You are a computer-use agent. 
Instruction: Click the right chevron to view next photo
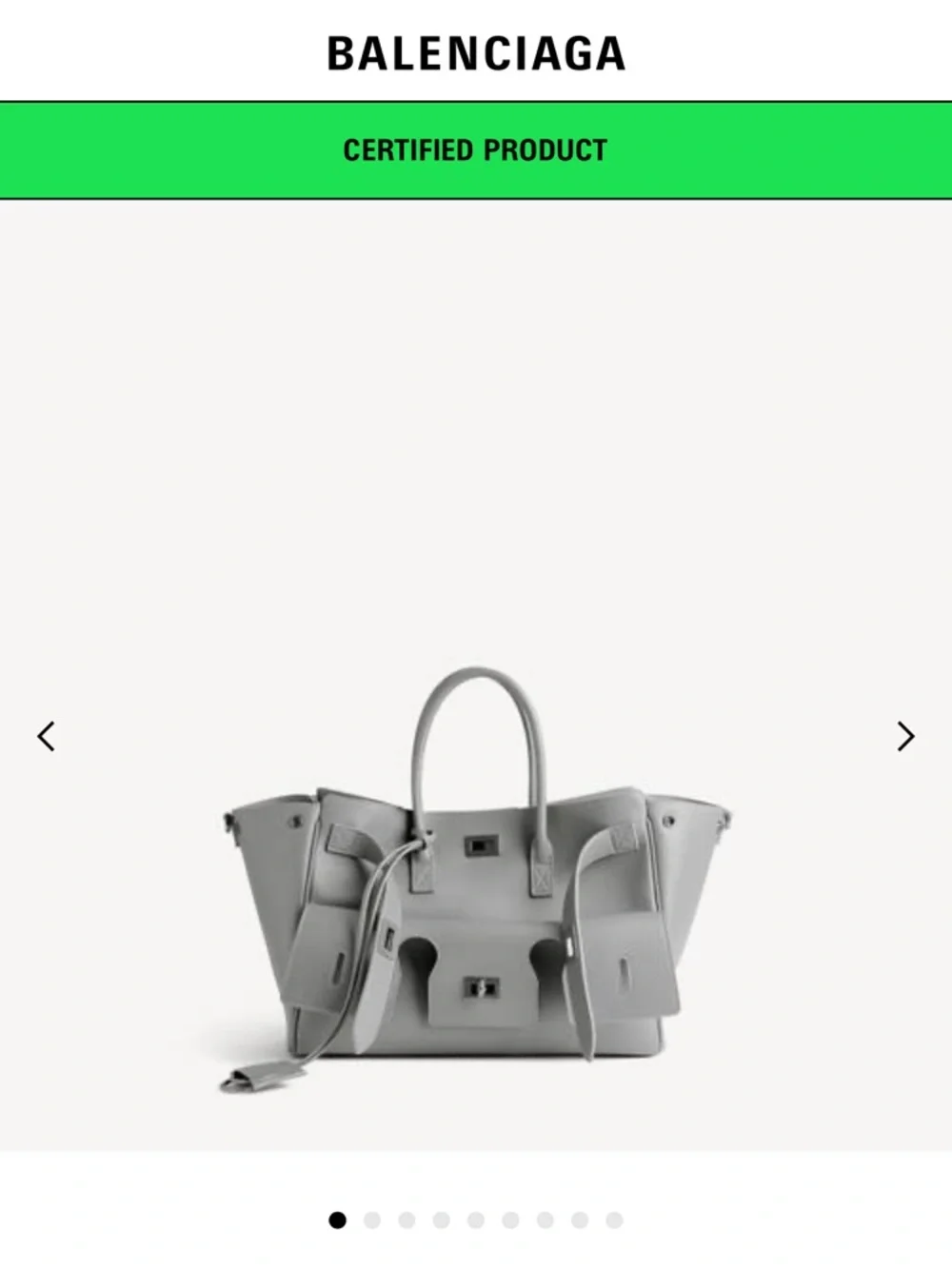pyautogui.click(x=905, y=736)
